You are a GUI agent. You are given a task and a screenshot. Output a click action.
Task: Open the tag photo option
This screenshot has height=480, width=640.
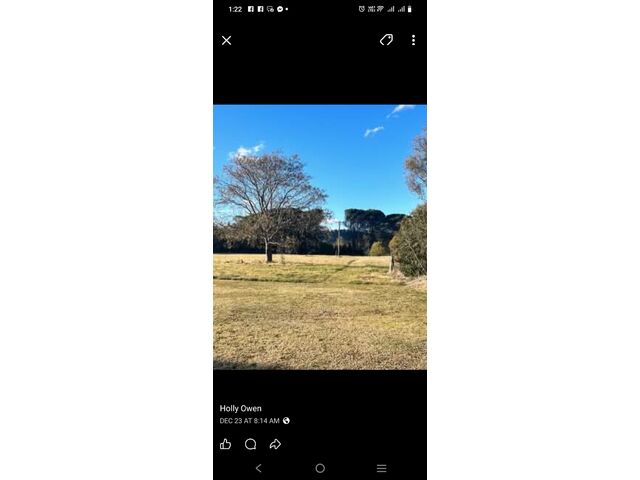coord(386,40)
